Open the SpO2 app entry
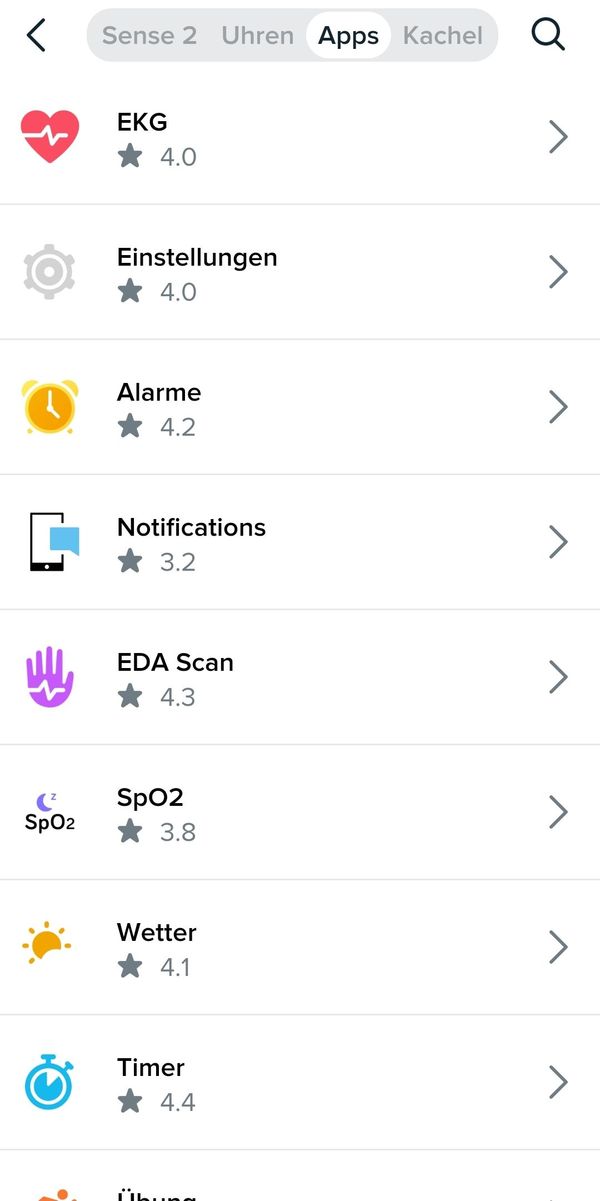Image resolution: width=600 pixels, height=1201 pixels. click(300, 812)
